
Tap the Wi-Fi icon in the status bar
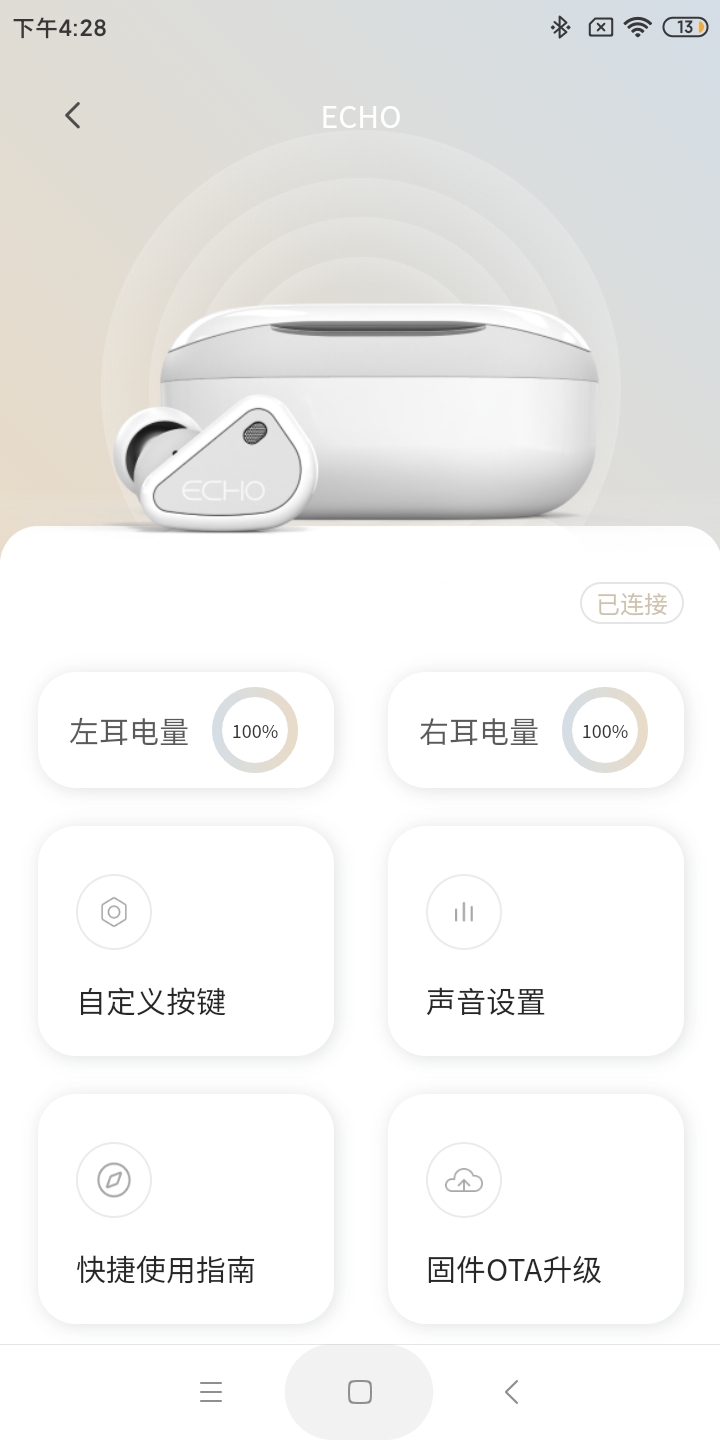641,27
